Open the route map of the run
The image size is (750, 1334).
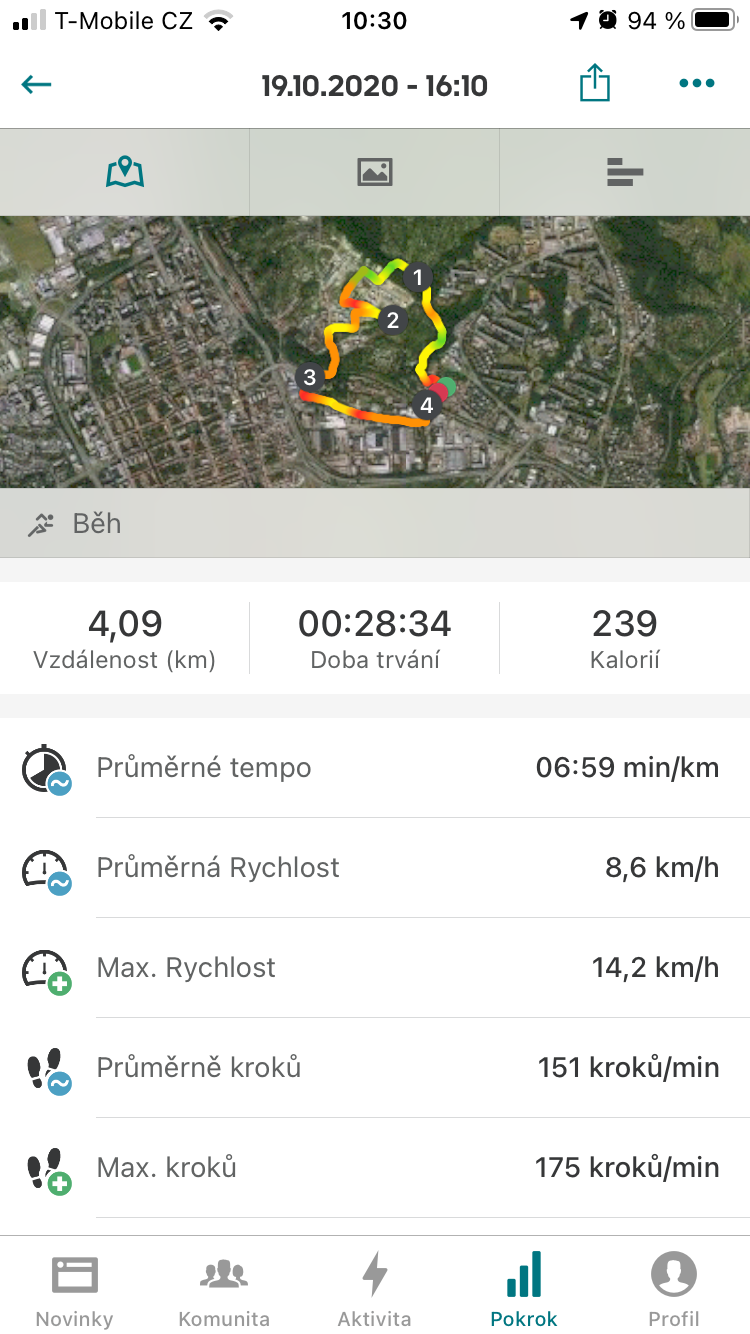pos(375,352)
